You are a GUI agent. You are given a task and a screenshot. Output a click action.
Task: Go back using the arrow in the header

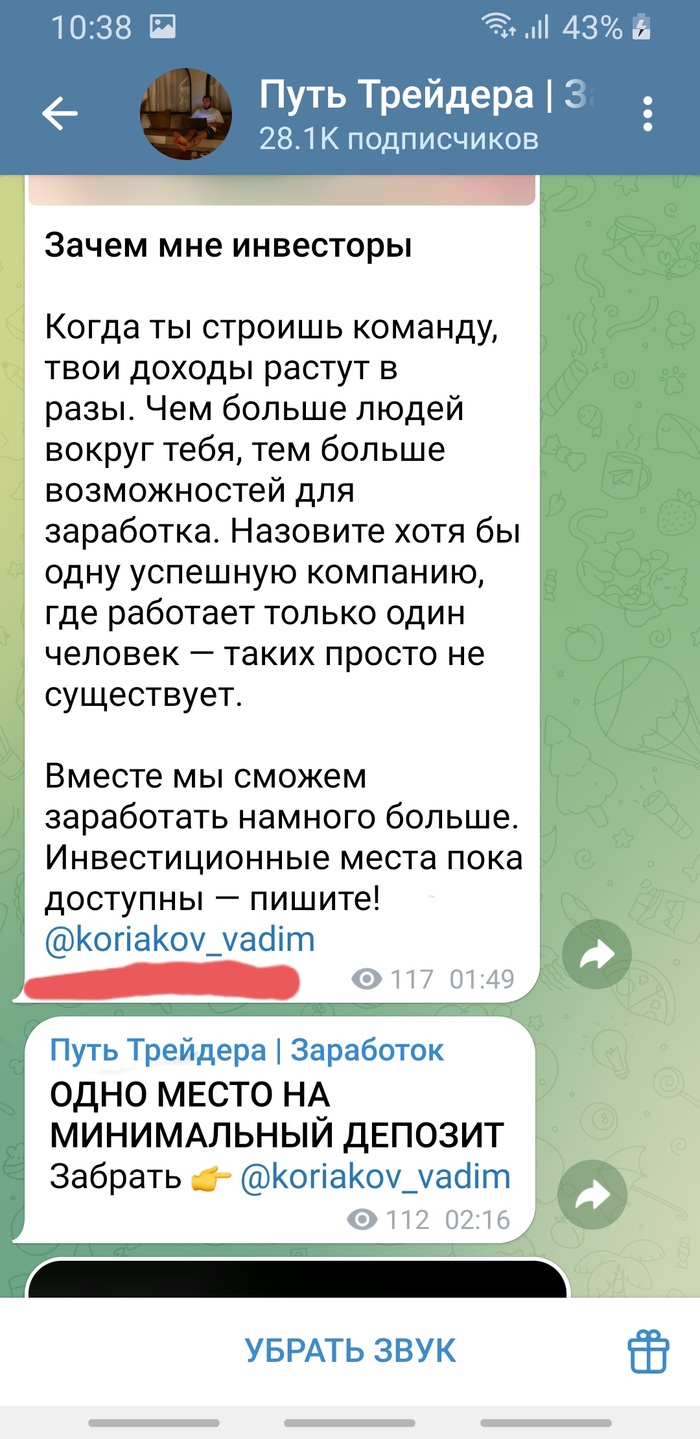tap(59, 114)
